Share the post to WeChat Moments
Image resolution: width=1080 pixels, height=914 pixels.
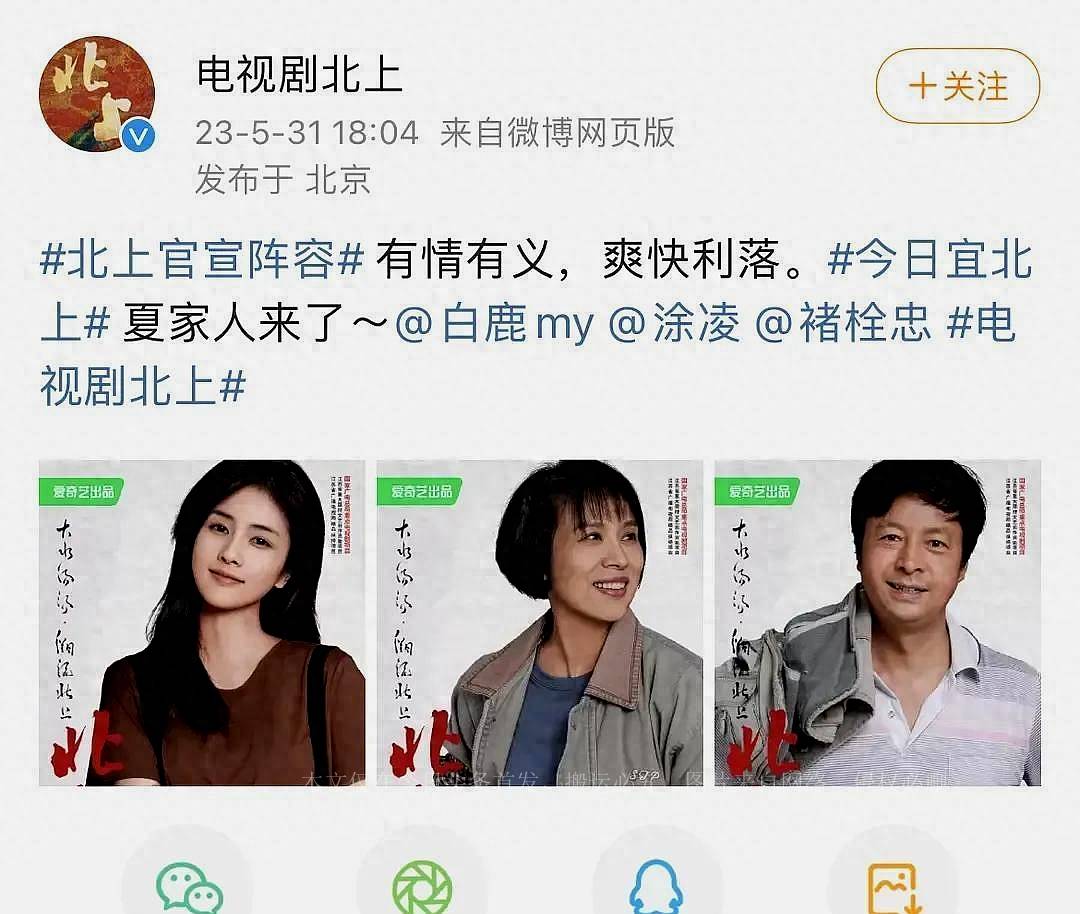coord(422,885)
